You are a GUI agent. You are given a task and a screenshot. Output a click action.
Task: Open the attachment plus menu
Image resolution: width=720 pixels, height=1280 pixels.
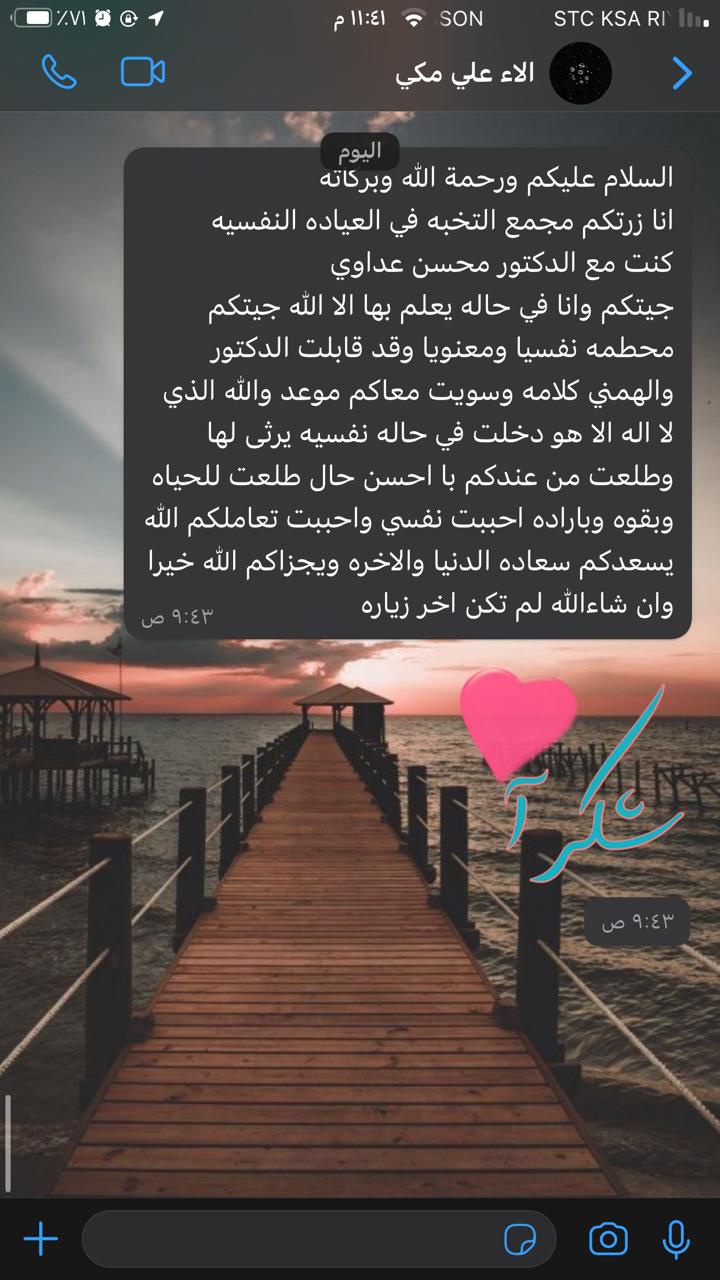point(41,1240)
